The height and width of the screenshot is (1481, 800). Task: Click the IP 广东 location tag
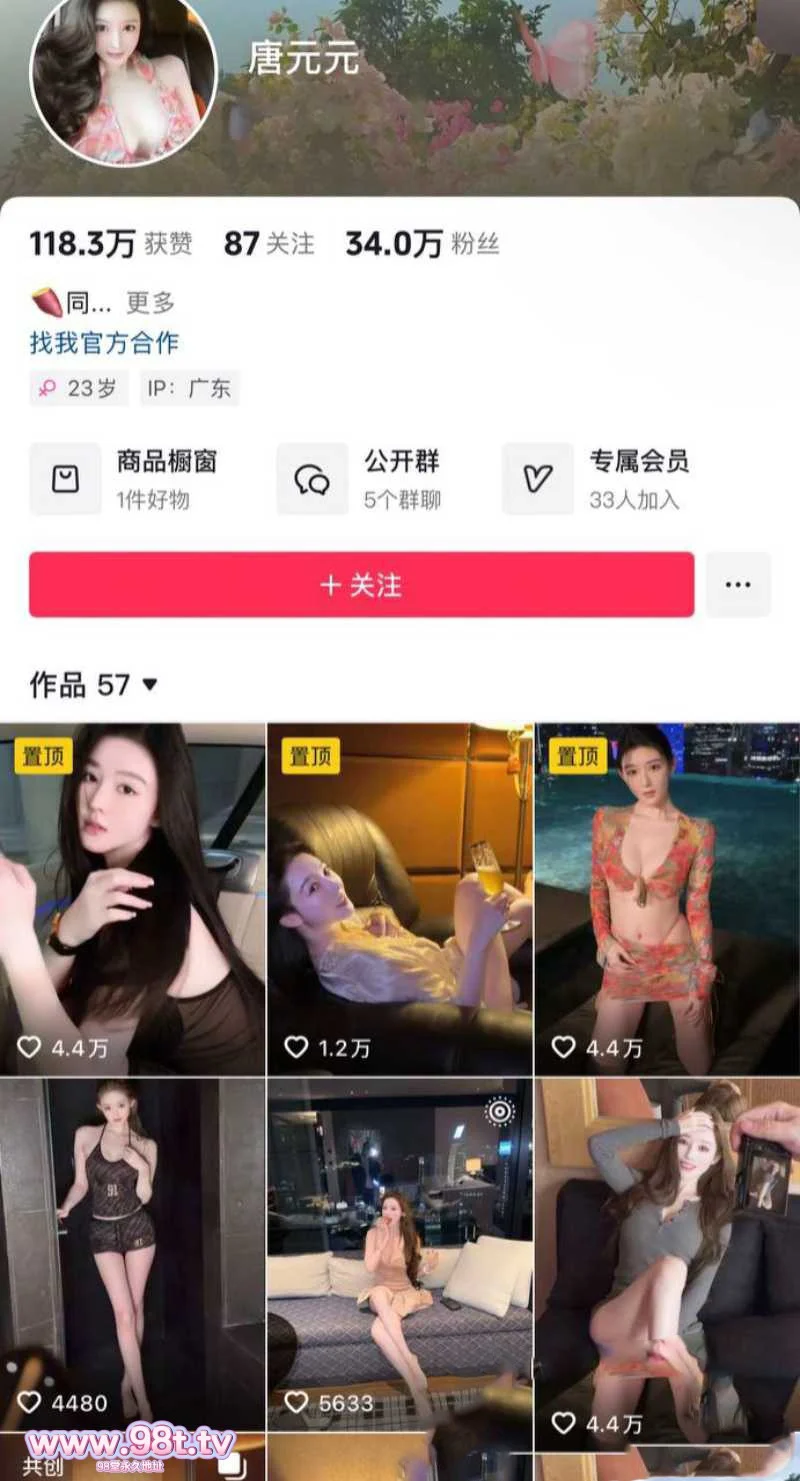(x=189, y=388)
